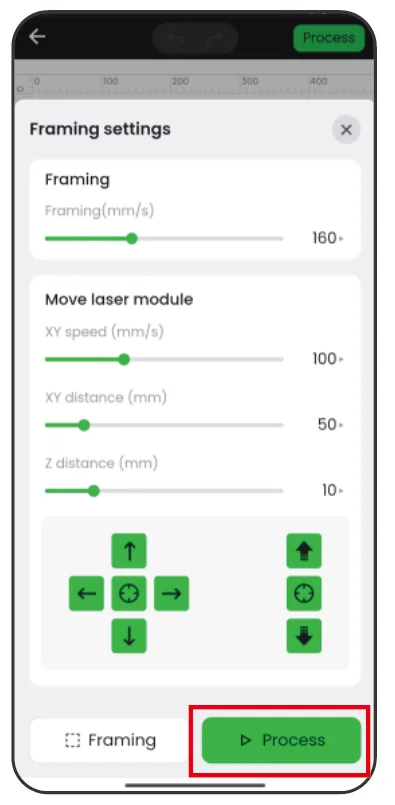The width and height of the screenshot is (395, 805).
Task: Start the job with the bottom Process button
Action: (281, 740)
